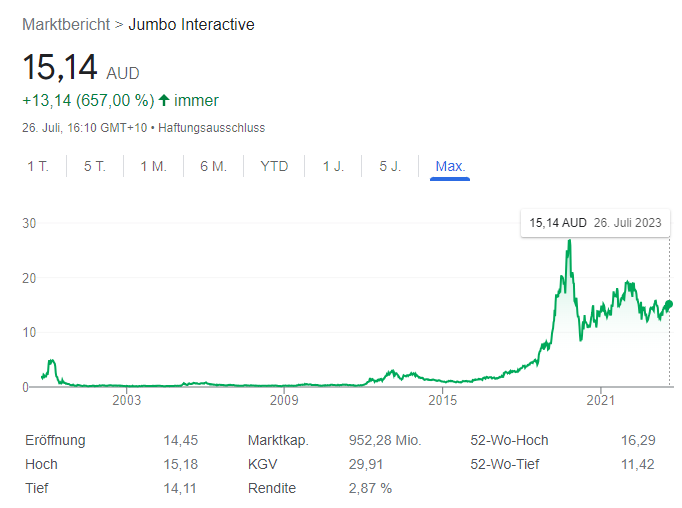Select the YTD time range
682x508 pixels.
(274, 166)
